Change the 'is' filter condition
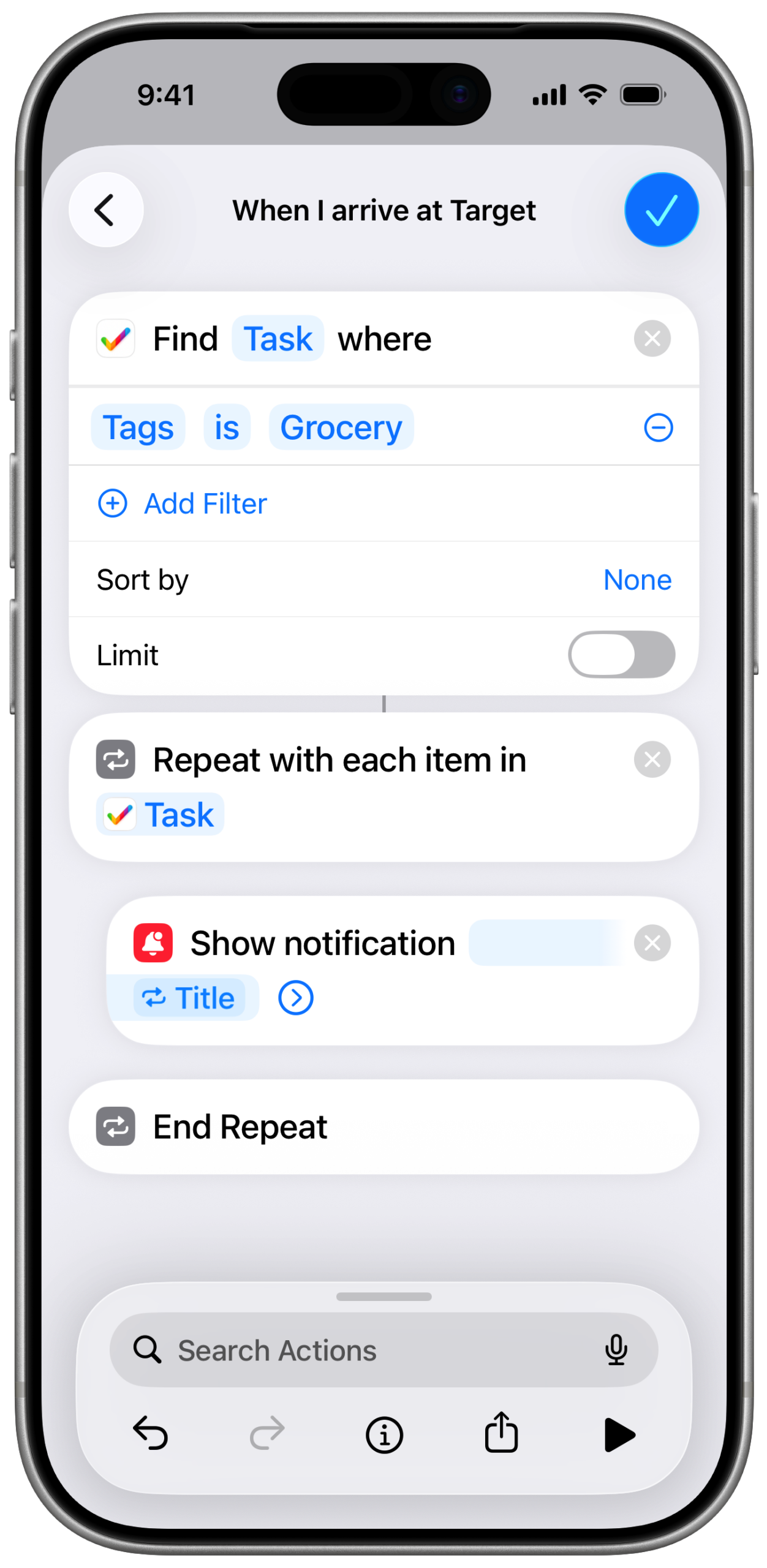Image resolution: width=767 pixels, height=1568 pixels. point(227,428)
